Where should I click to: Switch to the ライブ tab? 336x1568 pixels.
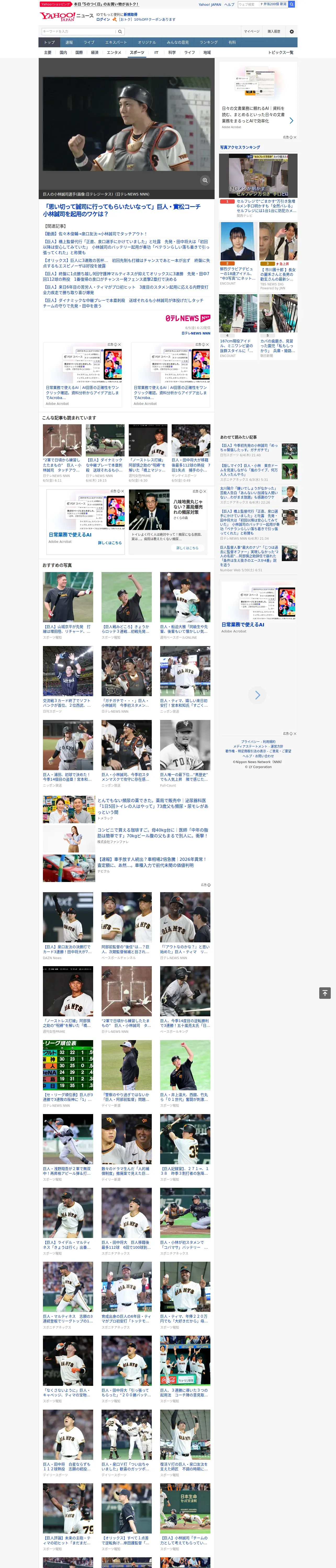(x=89, y=43)
